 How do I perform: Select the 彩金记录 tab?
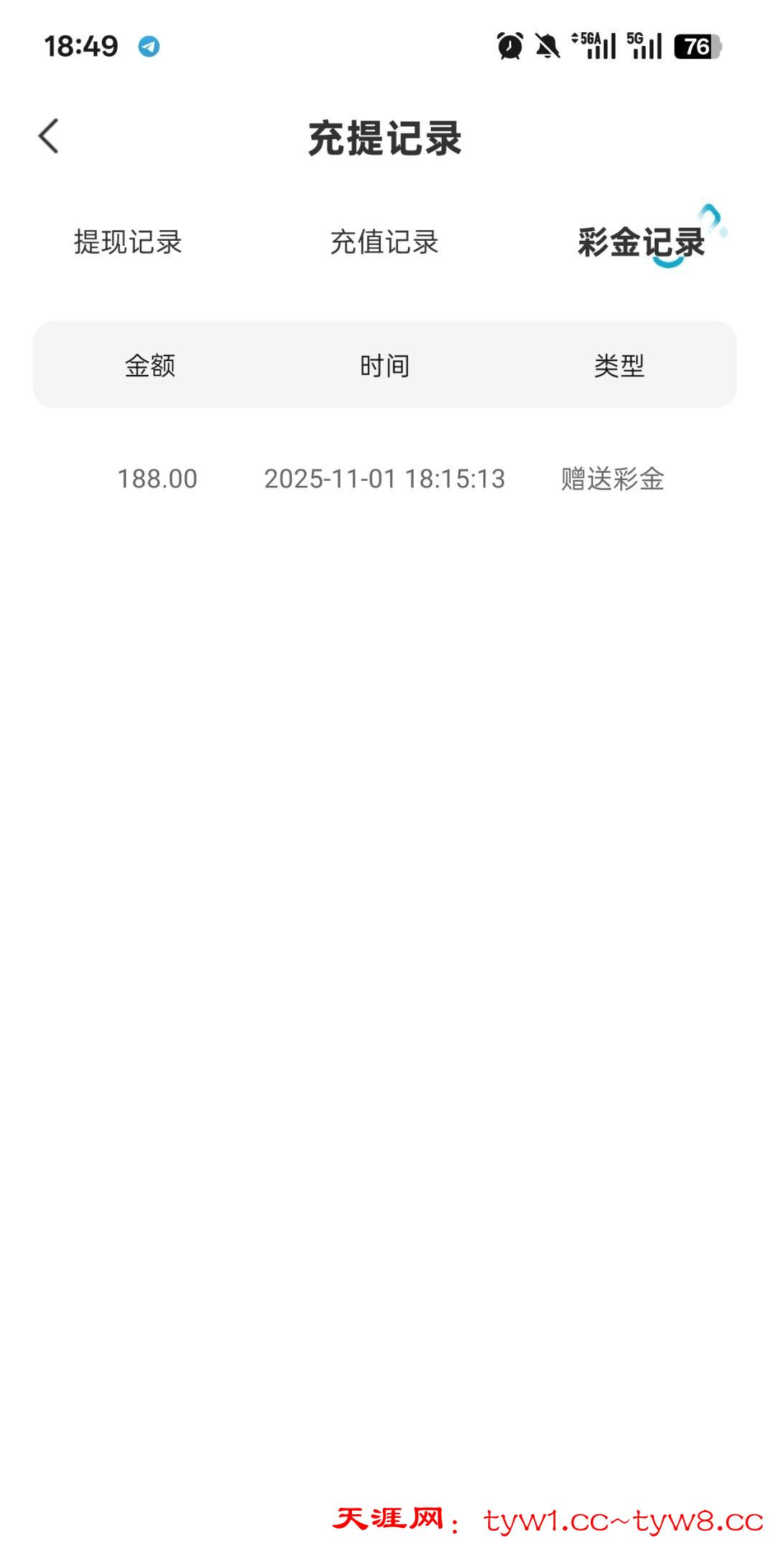(x=641, y=242)
